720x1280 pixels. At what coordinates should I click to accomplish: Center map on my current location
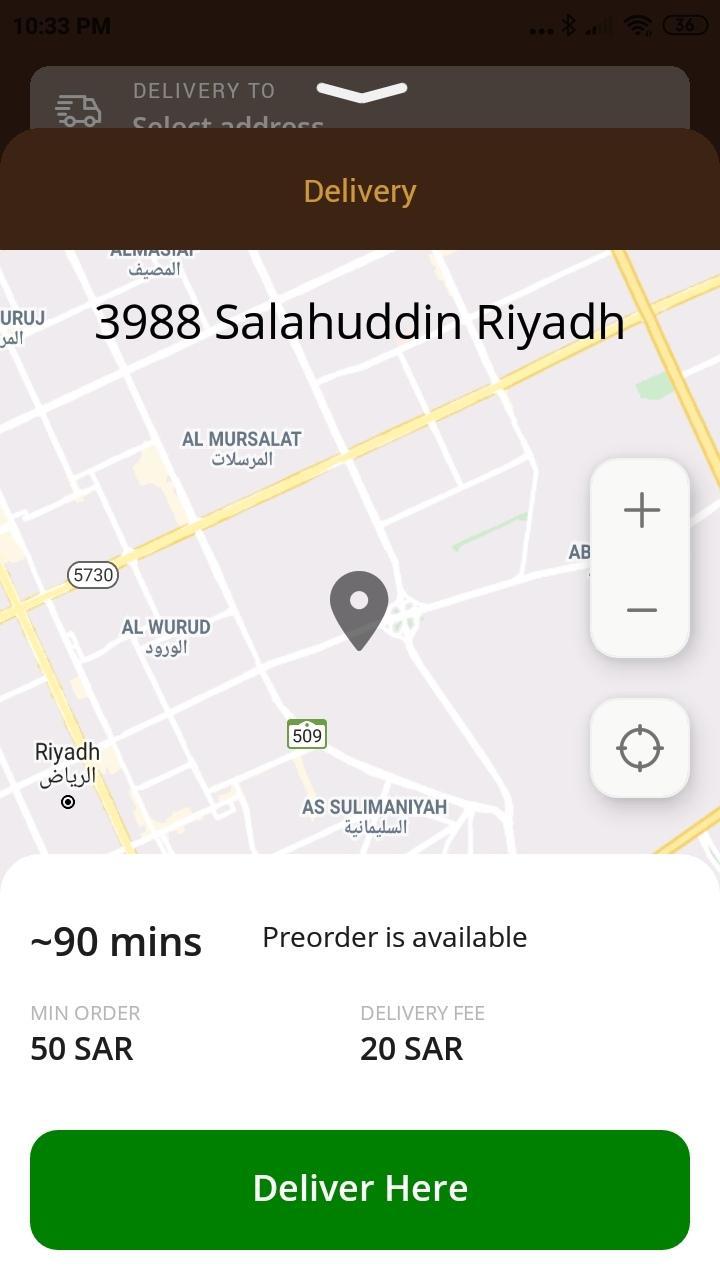pyautogui.click(x=640, y=748)
